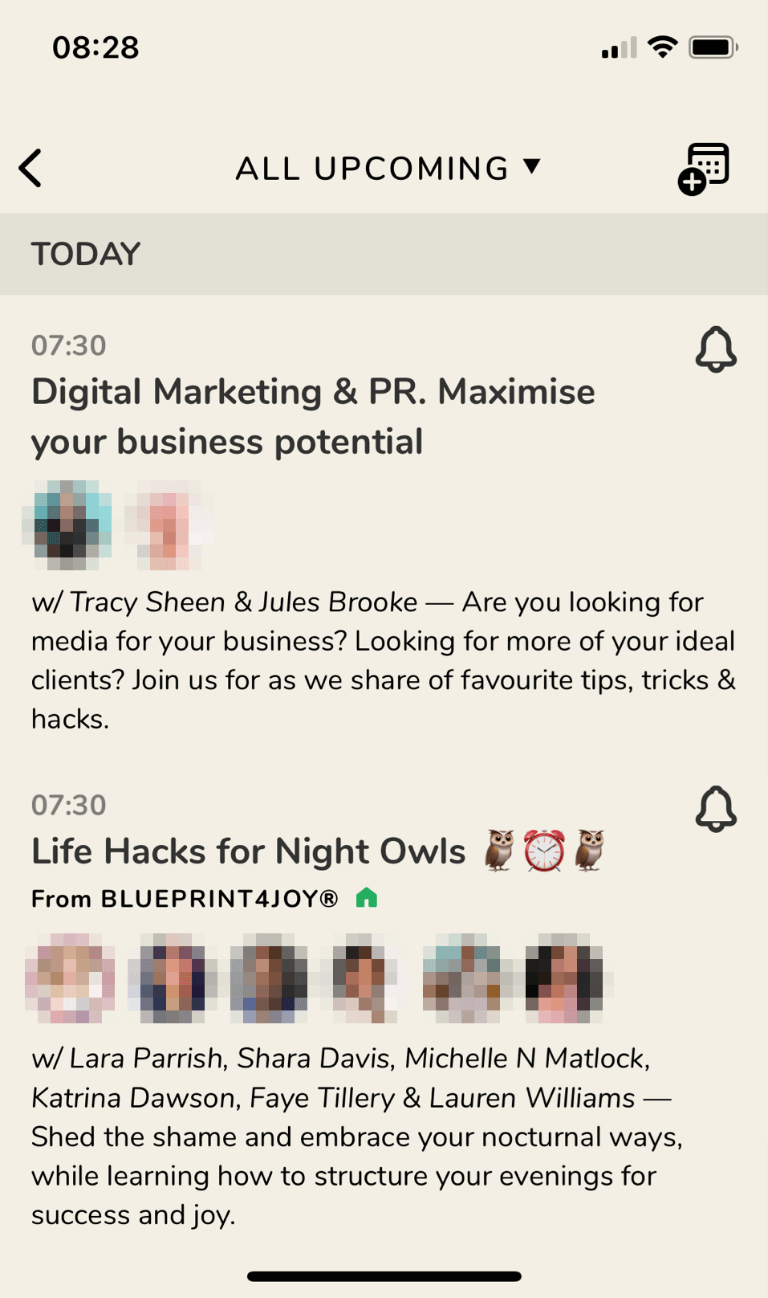Open the Digital Marketing & PR event
This screenshot has width=768, height=1298.
coord(313,416)
